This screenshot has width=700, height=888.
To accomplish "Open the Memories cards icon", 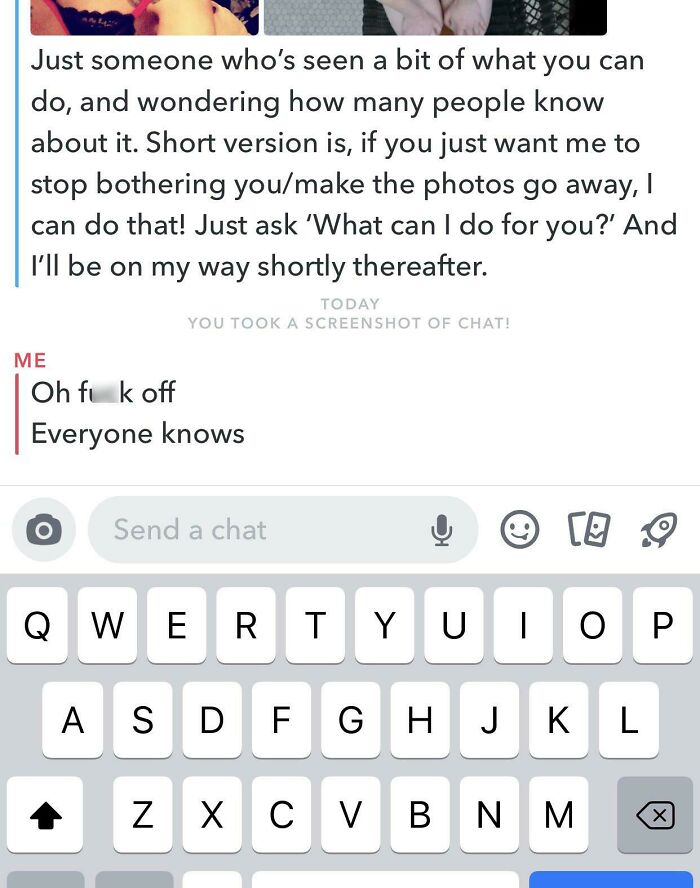I will tap(589, 529).
